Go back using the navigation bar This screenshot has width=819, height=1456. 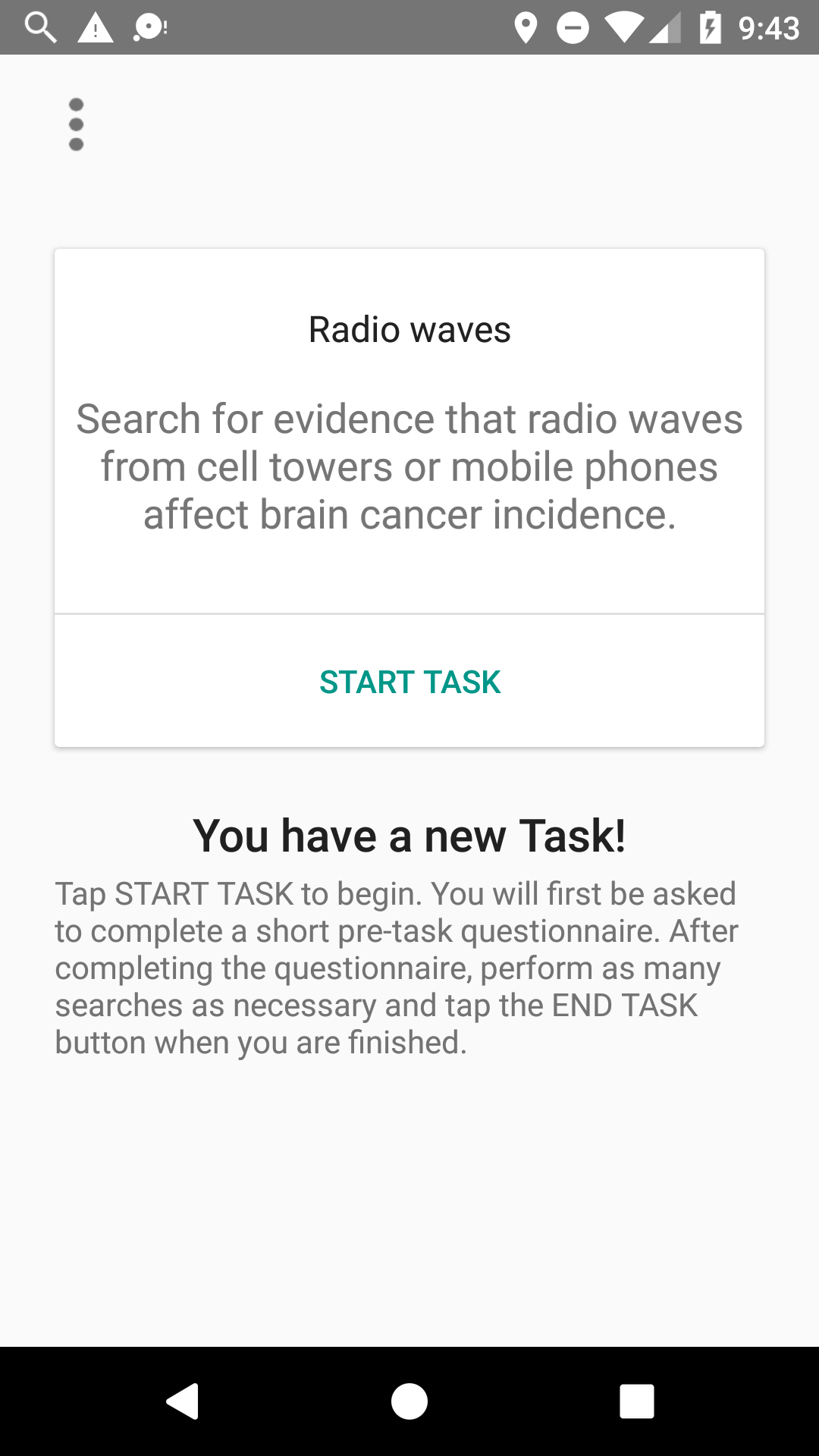(183, 1401)
